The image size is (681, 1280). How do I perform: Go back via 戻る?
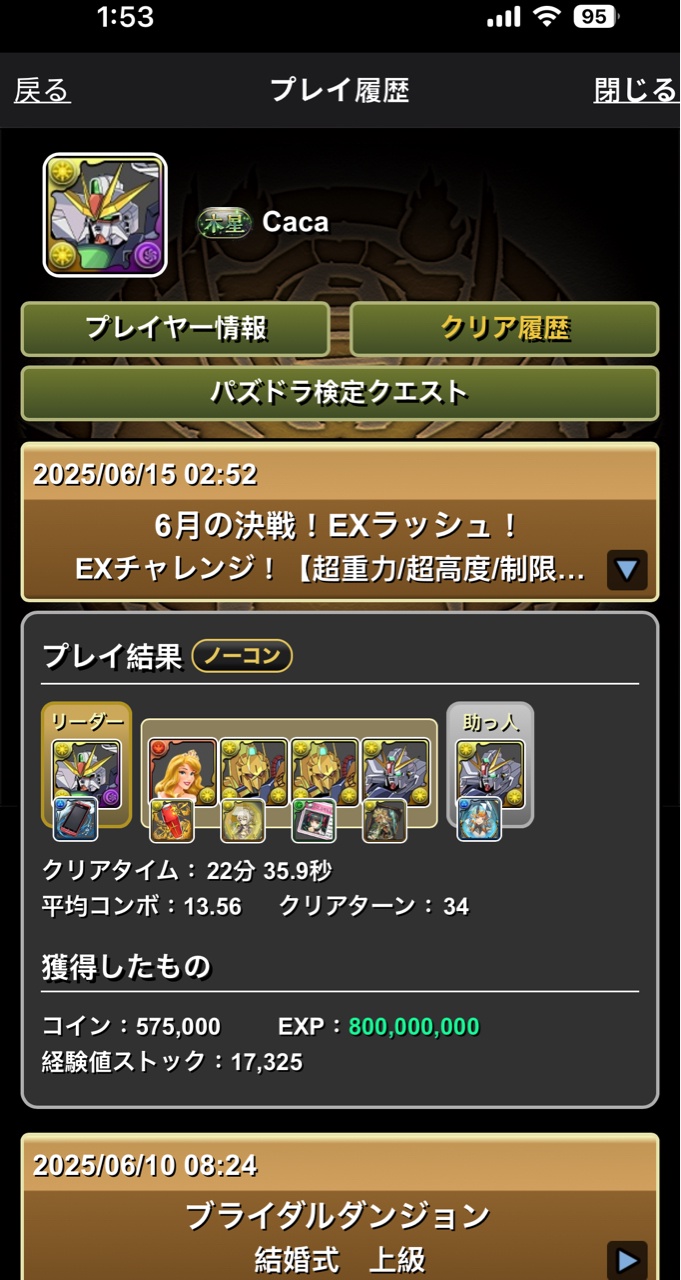click(x=42, y=91)
